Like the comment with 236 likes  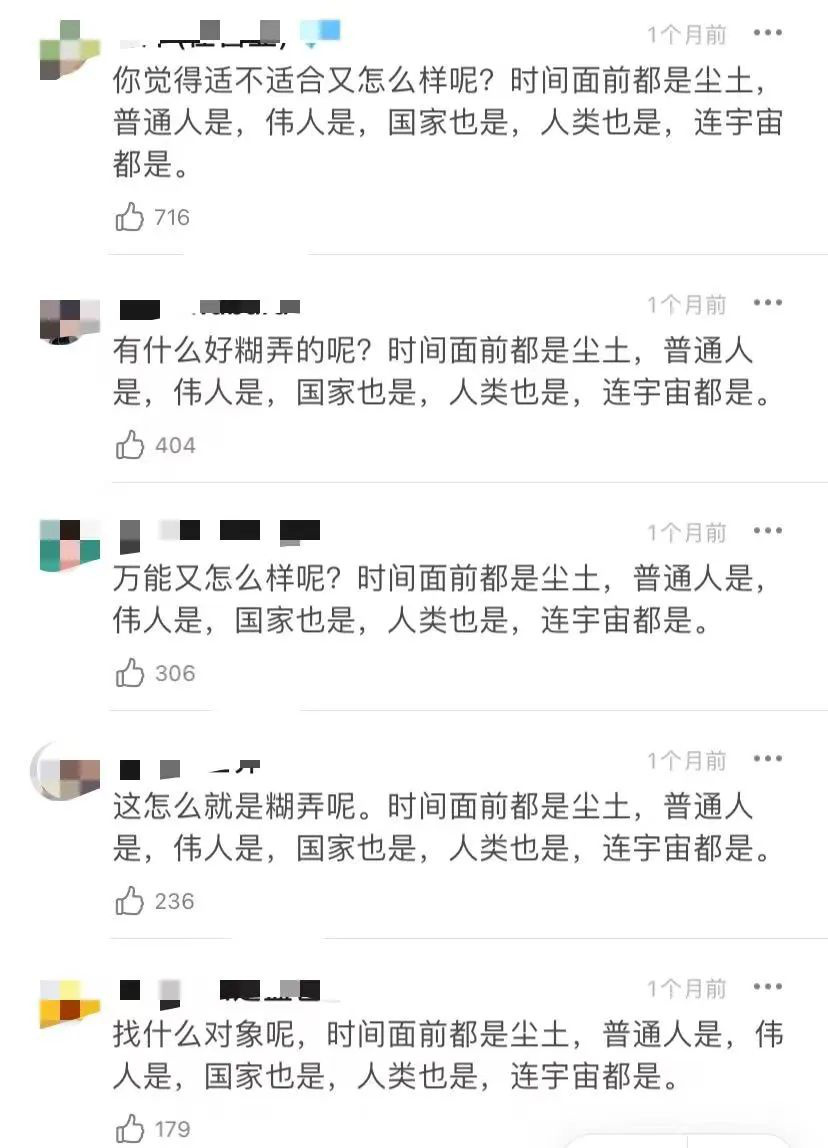coord(130,901)
